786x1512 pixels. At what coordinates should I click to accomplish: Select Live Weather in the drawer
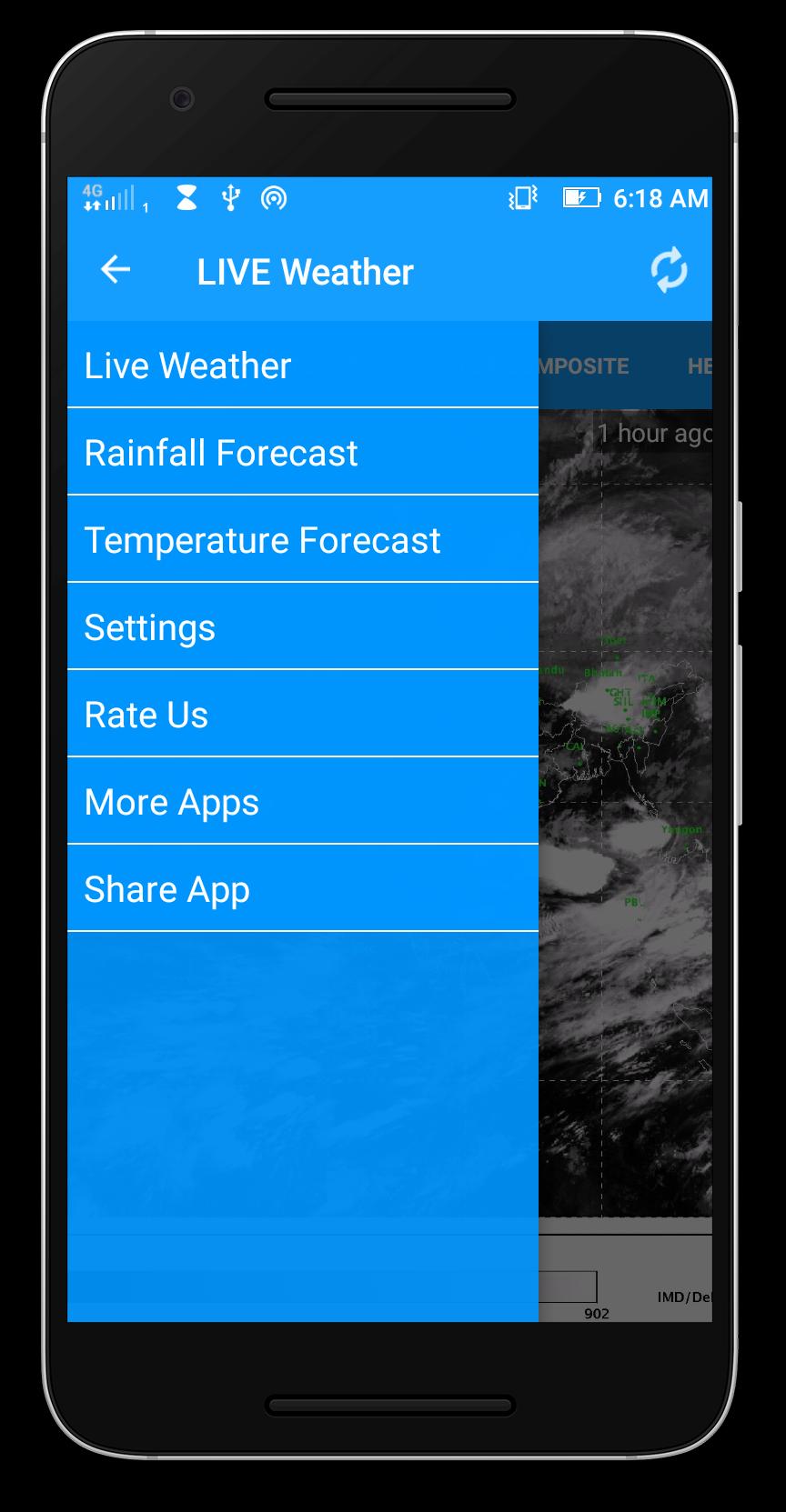[186, 365]
